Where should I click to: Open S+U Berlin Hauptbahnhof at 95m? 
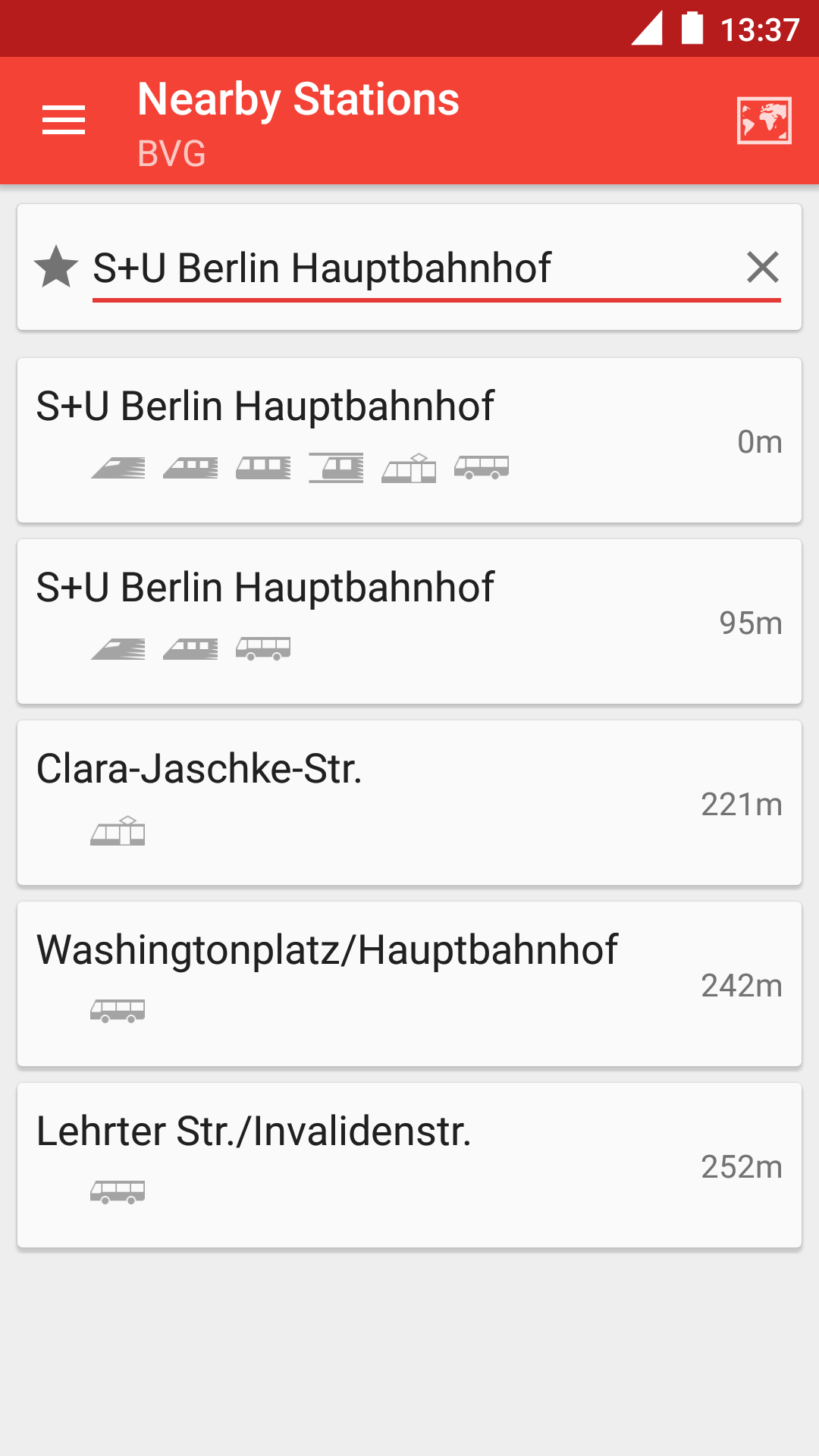tap(409, 621)
